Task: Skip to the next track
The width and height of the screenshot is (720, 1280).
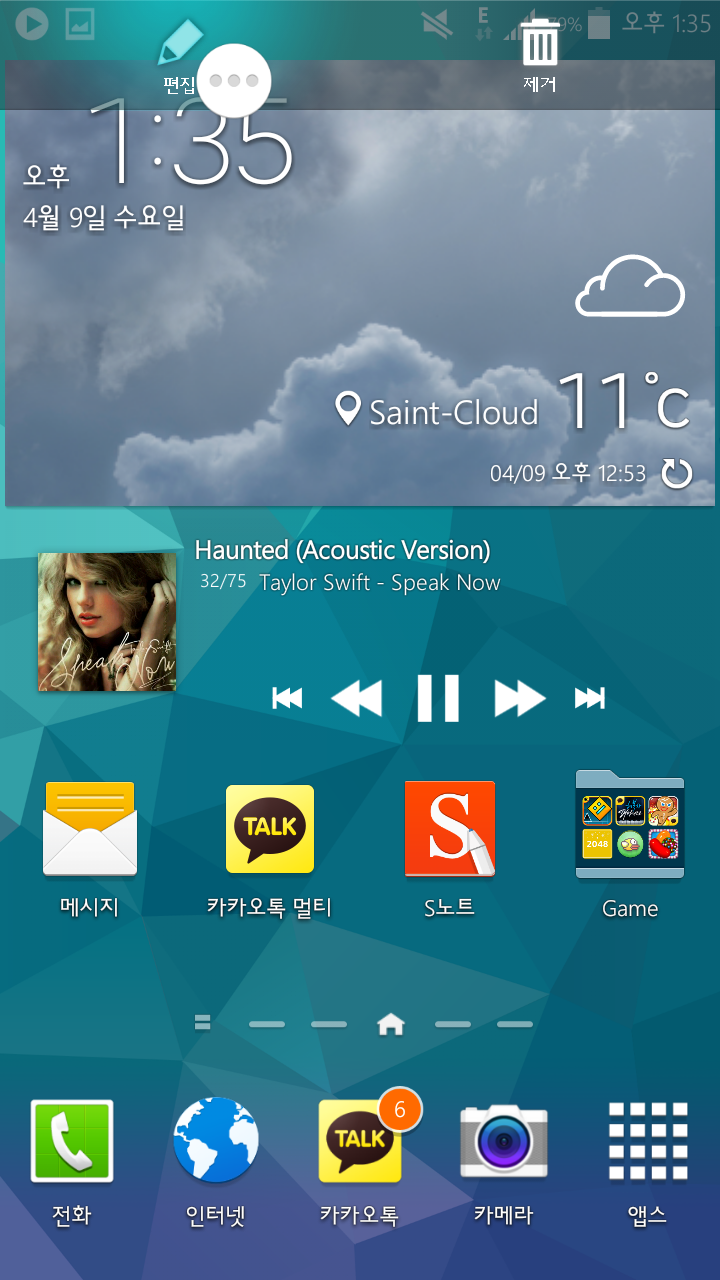Action: pos(590,698)
